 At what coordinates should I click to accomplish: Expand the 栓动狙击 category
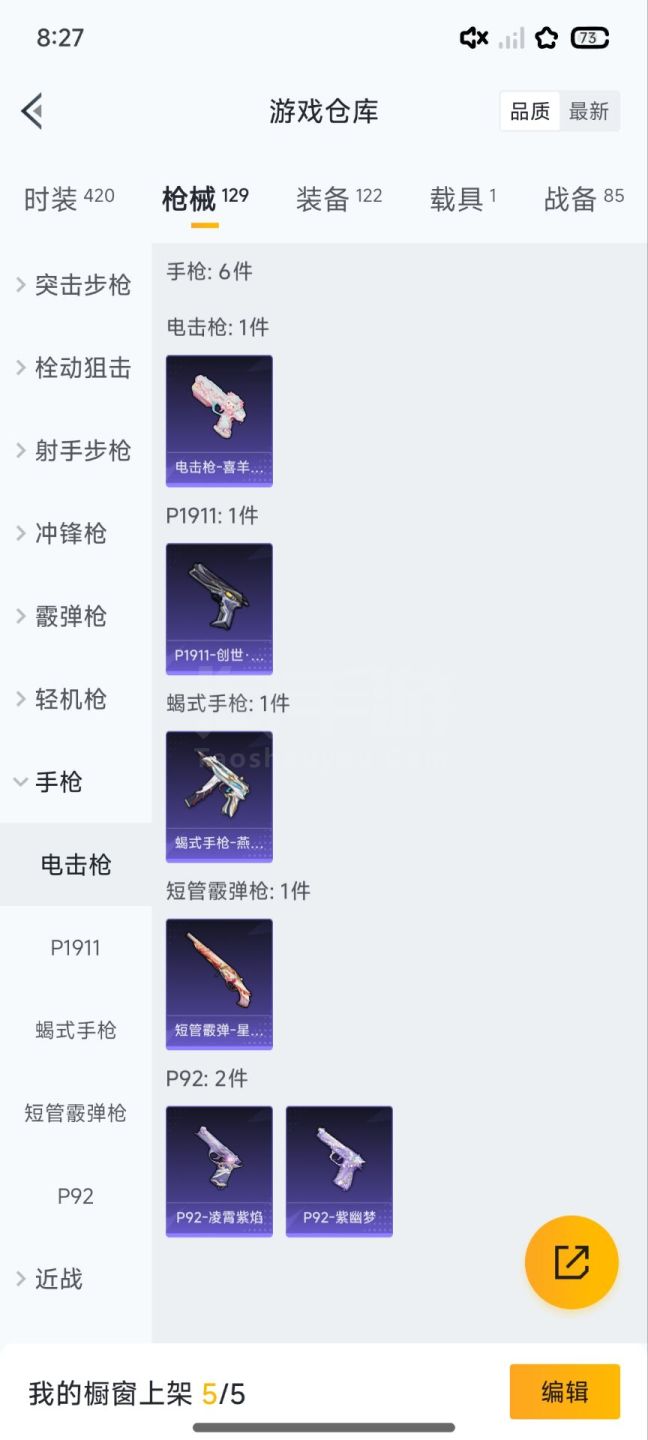pyautogui.click(x=75, y=368)
